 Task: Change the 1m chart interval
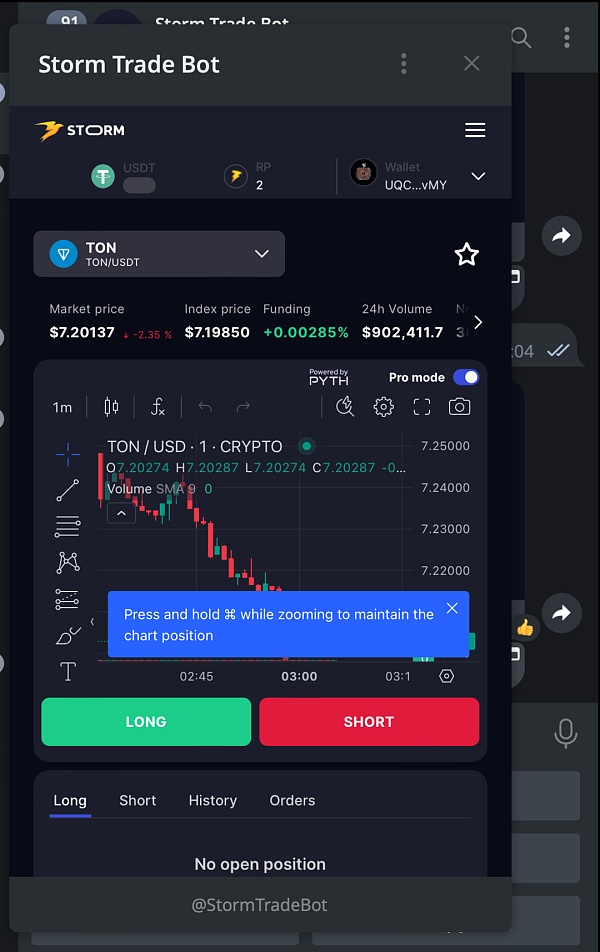click(x=62, y=407)
